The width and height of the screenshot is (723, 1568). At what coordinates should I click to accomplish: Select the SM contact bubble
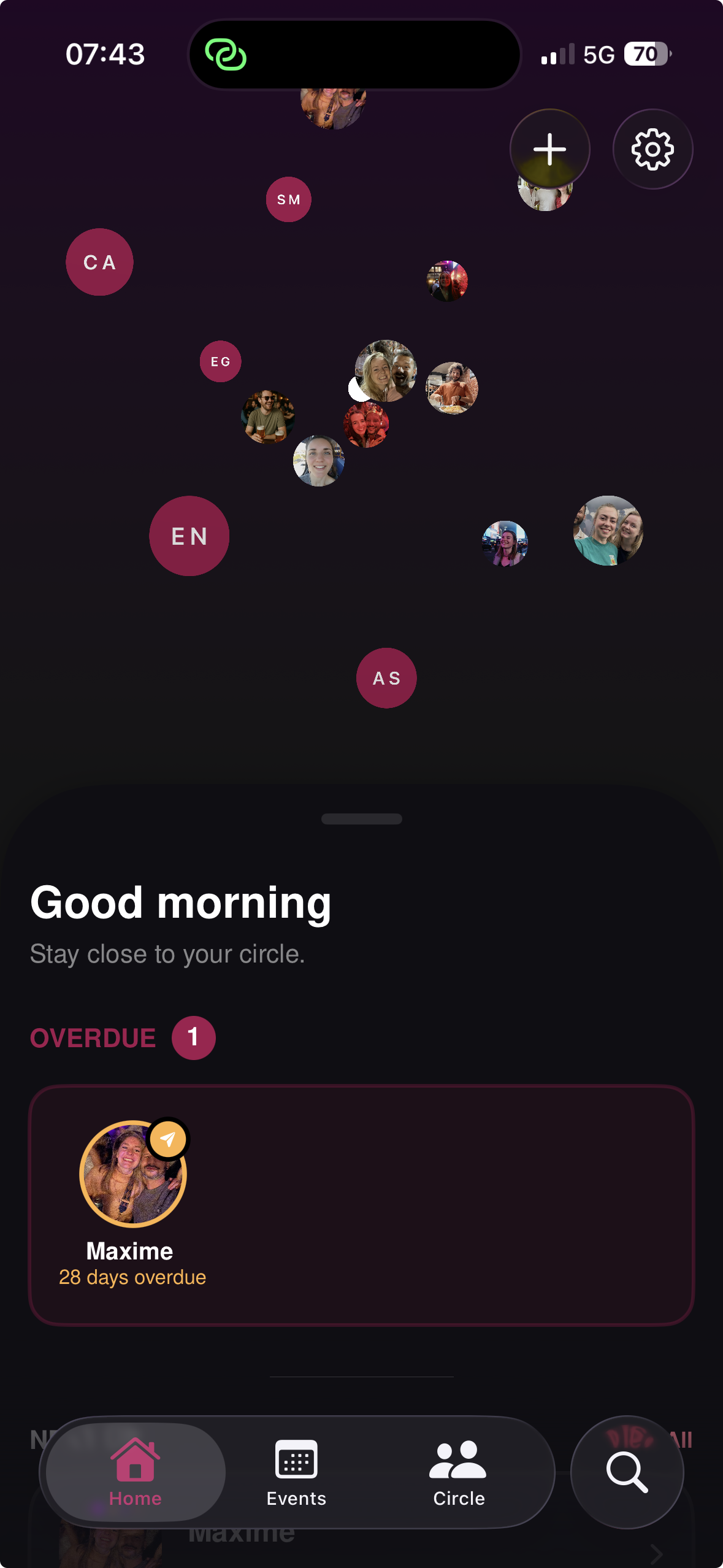point(289,199)
